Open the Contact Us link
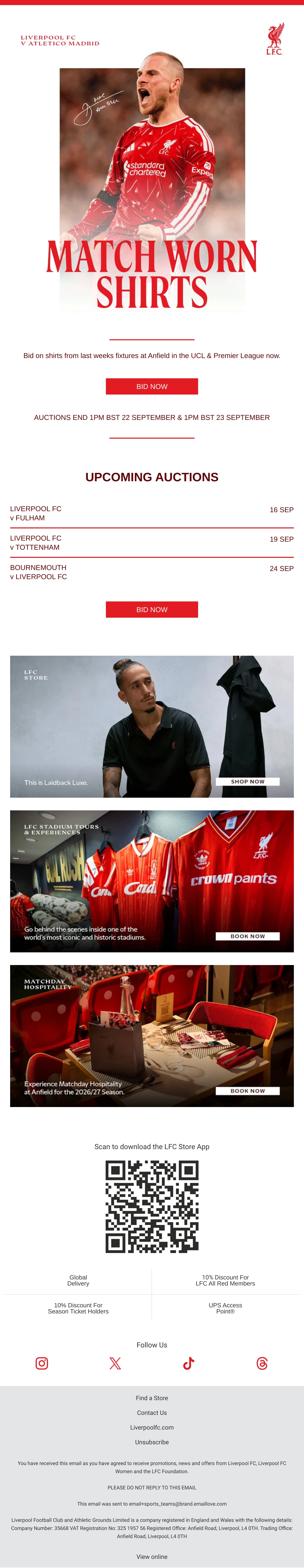This screenshot has height=1568, width=304. (x=152, y=1413)
